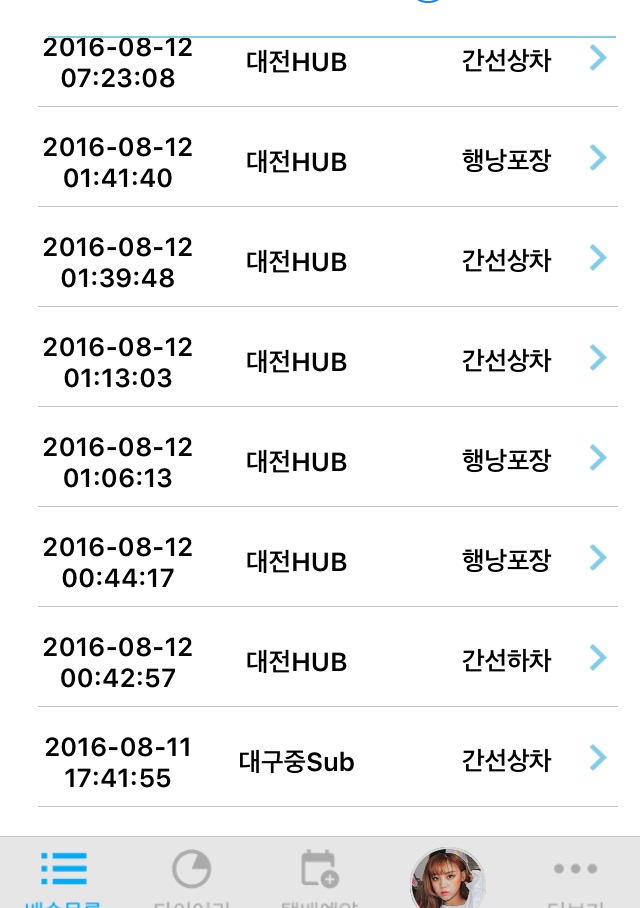Switch to the calendar reservation tab

pyautogui.click(x=319, y=874)
